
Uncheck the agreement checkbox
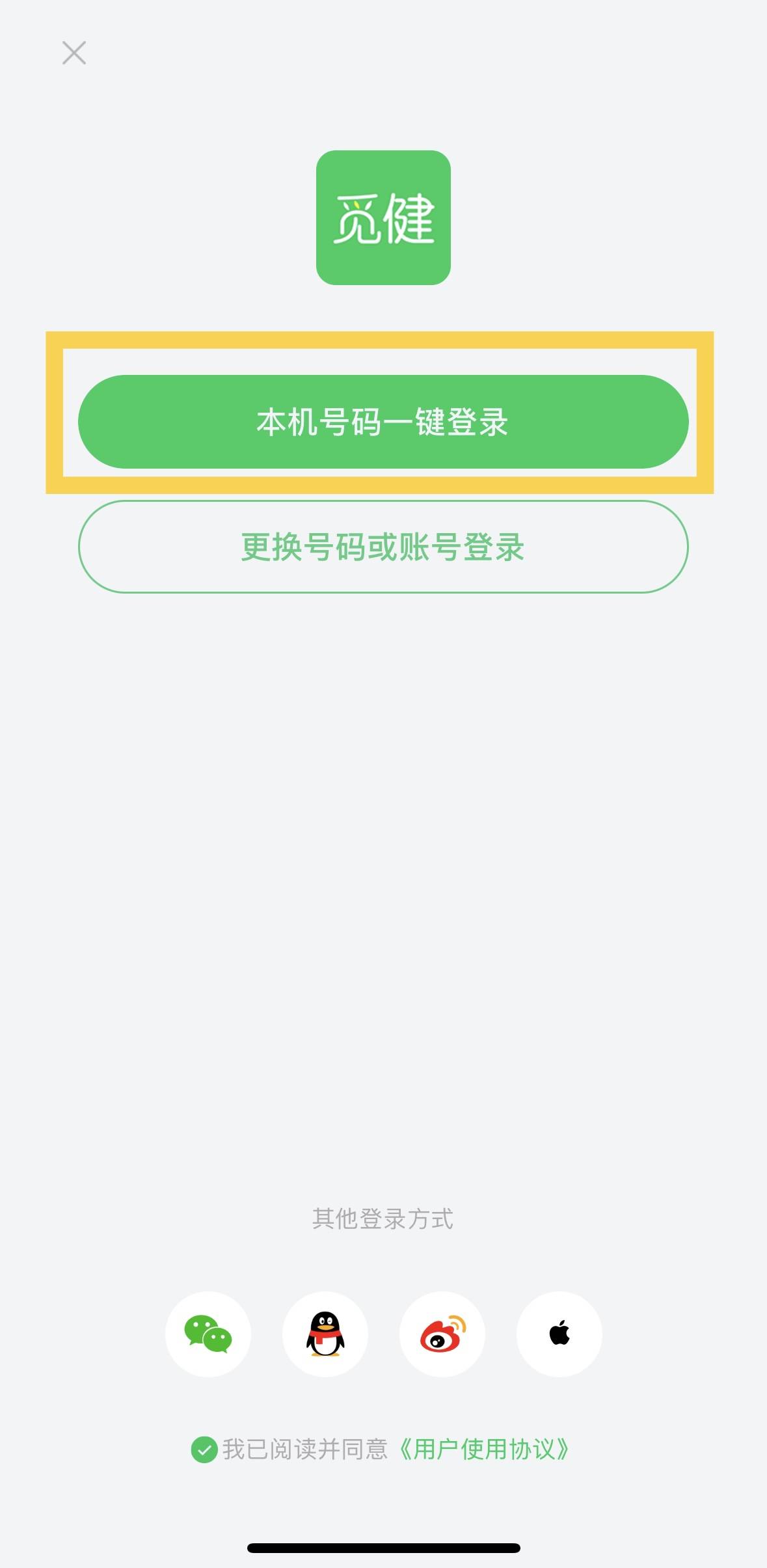pyautogui.click(x=204, y=1450)
